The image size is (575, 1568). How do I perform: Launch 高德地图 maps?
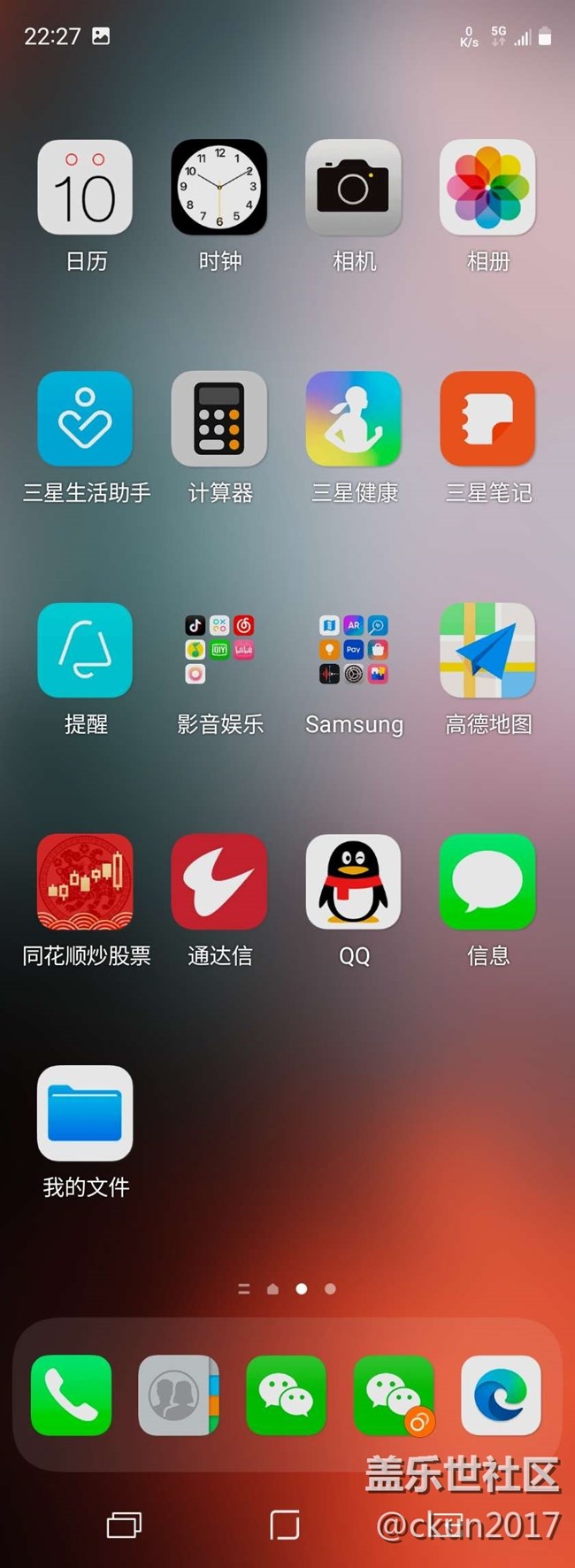point(487,650)
